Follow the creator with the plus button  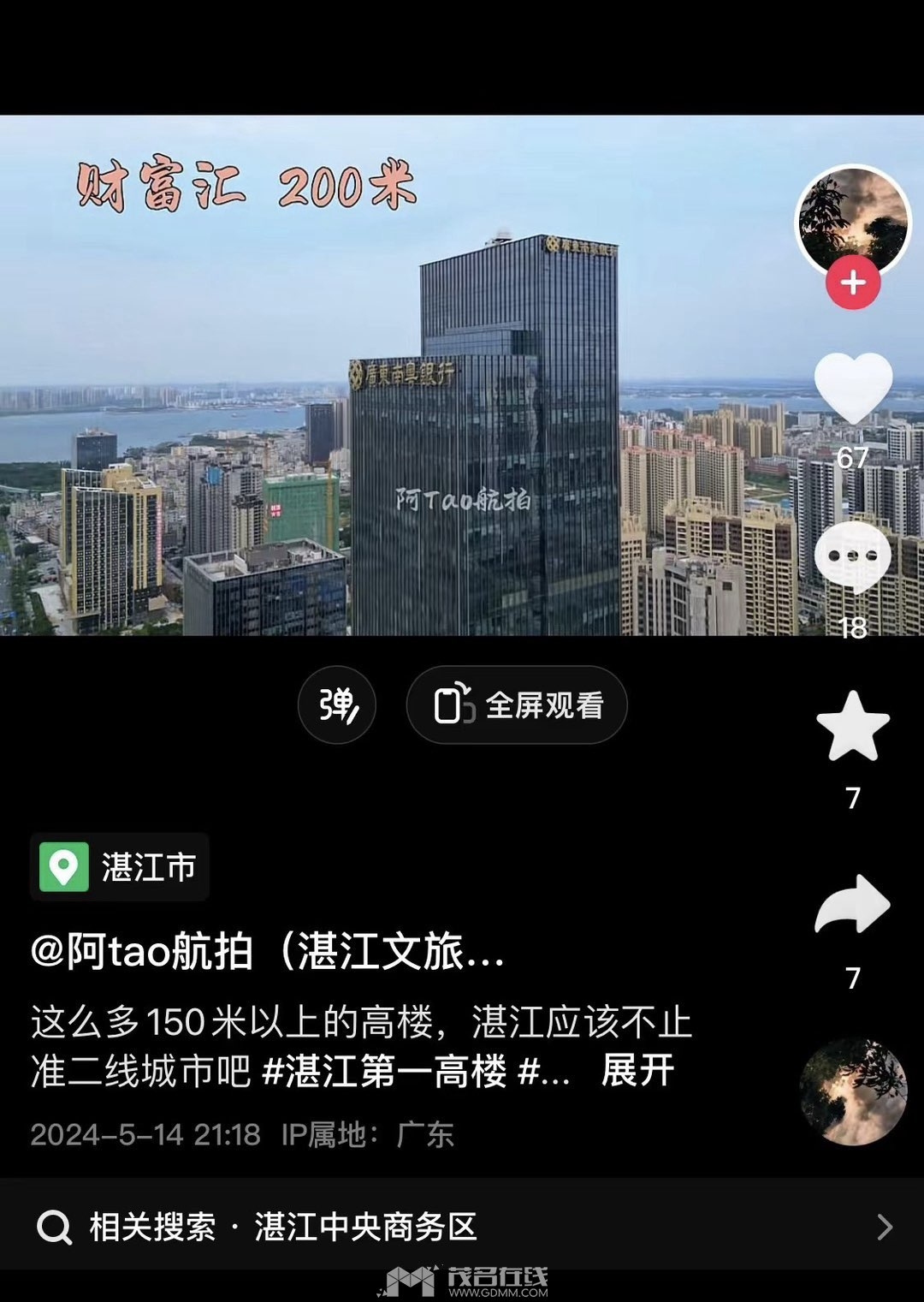853,283
